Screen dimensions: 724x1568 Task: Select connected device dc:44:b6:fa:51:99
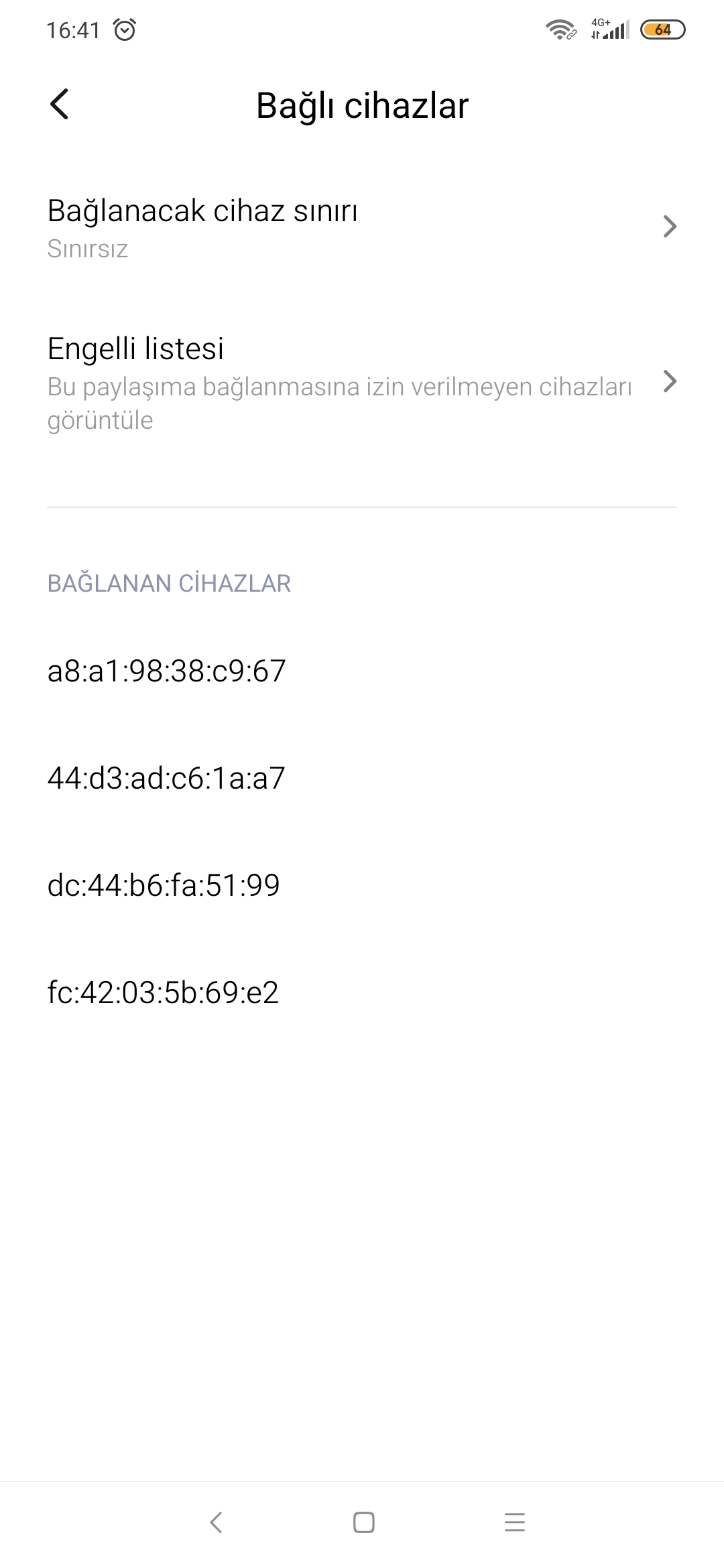pos(362,885)
